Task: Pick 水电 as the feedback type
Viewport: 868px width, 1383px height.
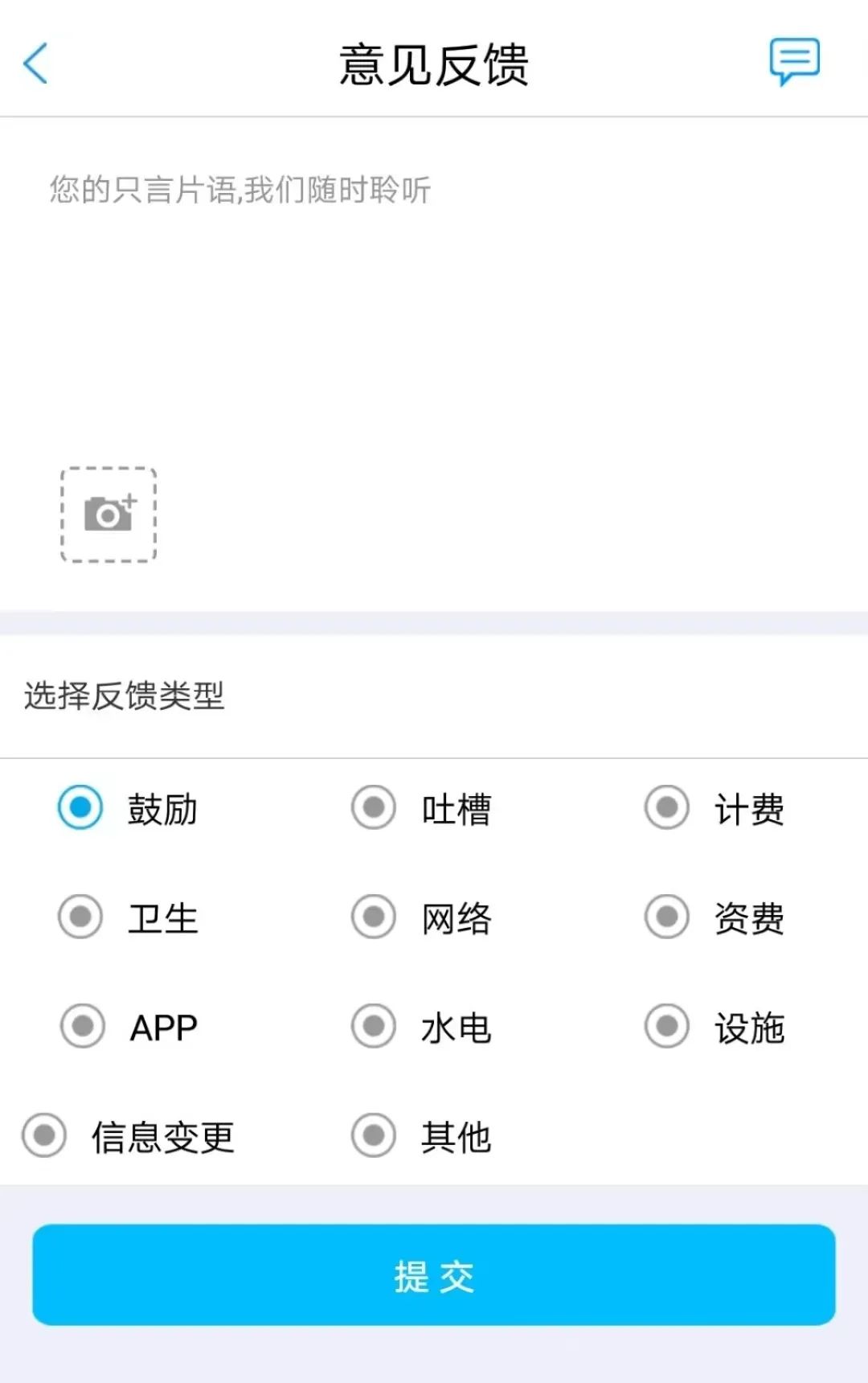Action: pos(374,1026)
